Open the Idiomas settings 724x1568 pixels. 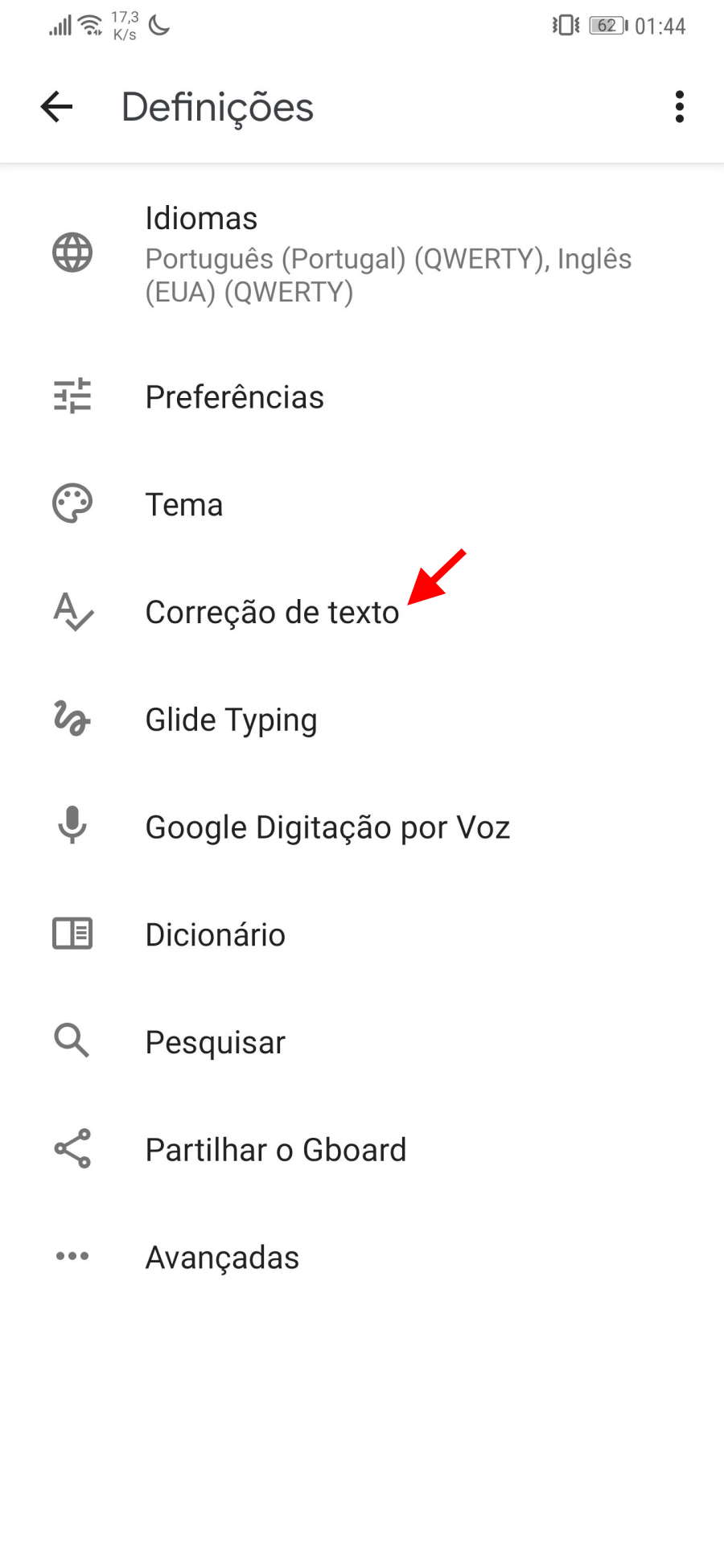click(x=362, y=254)
